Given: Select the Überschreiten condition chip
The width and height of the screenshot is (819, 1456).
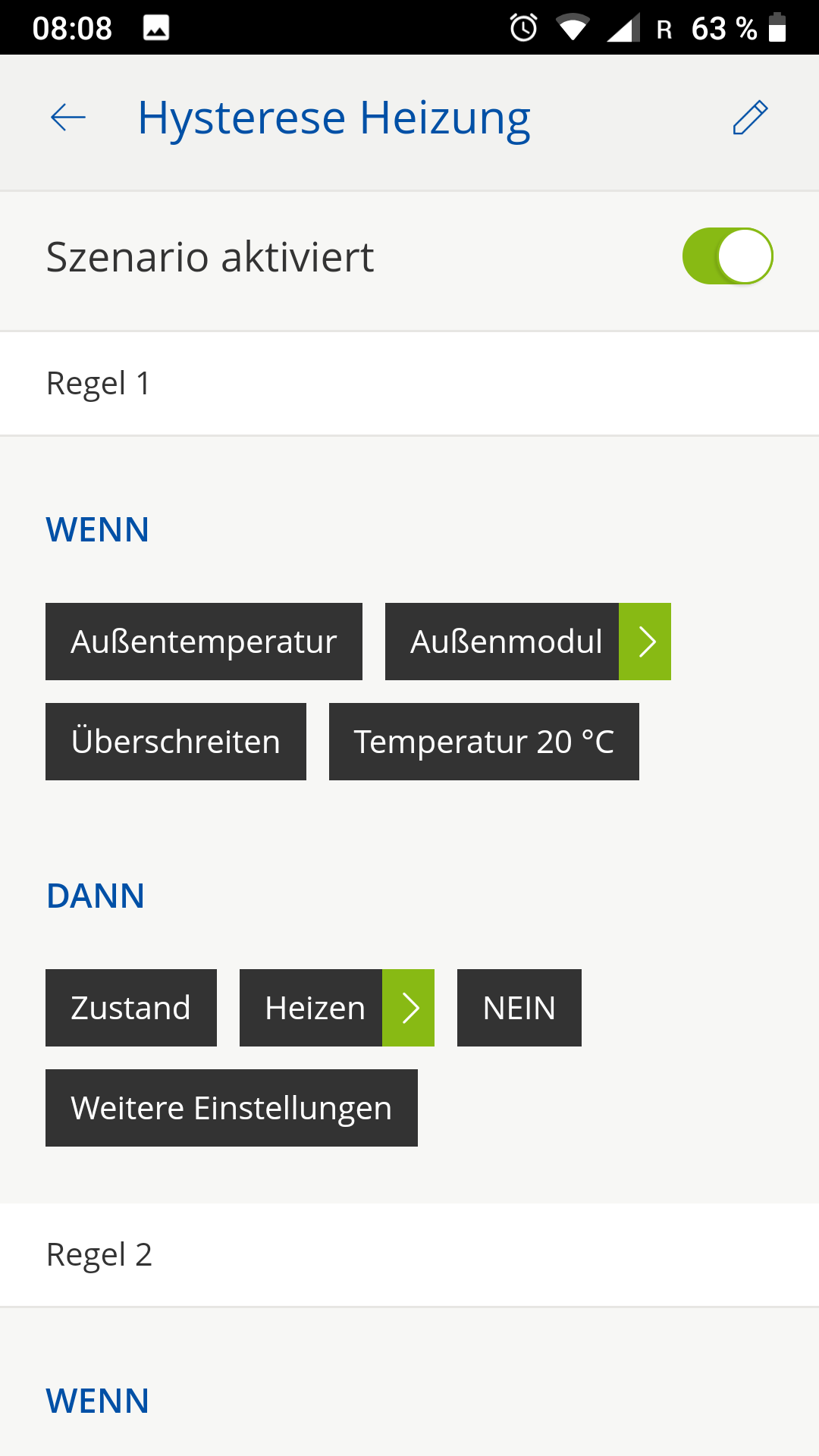Looking at the screenshot, I should pyautogui.click(x=175, y=742).
